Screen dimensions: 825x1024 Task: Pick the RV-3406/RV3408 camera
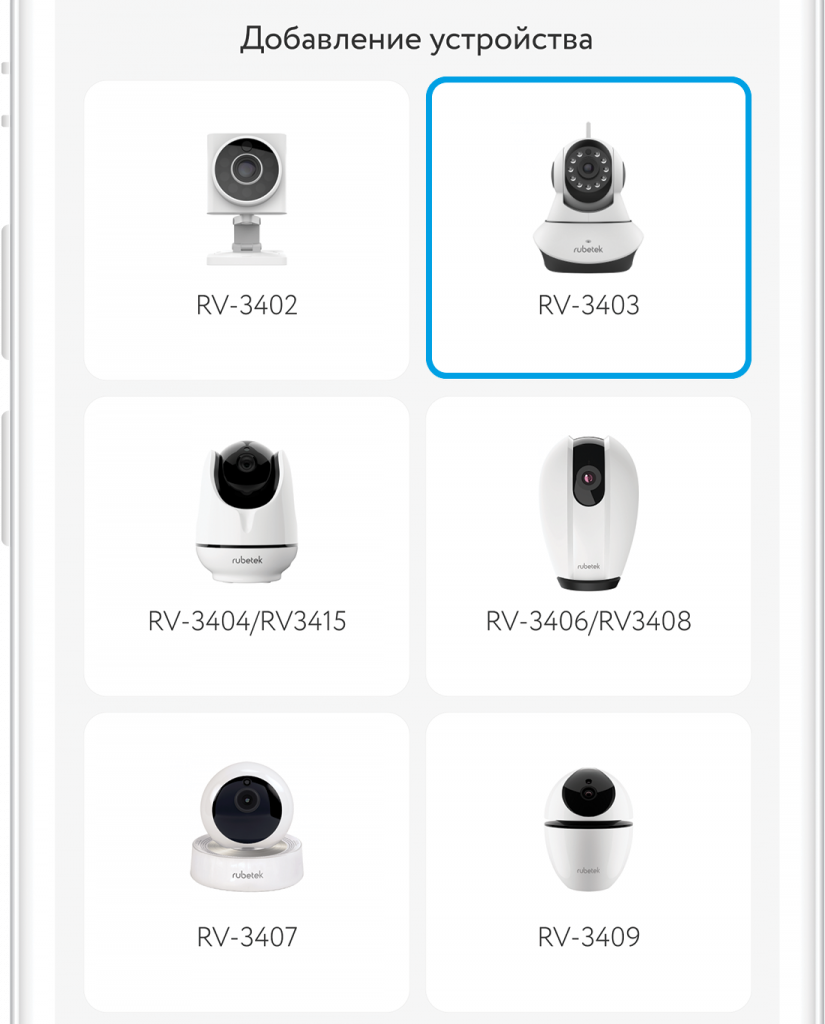tap(588, 546)
